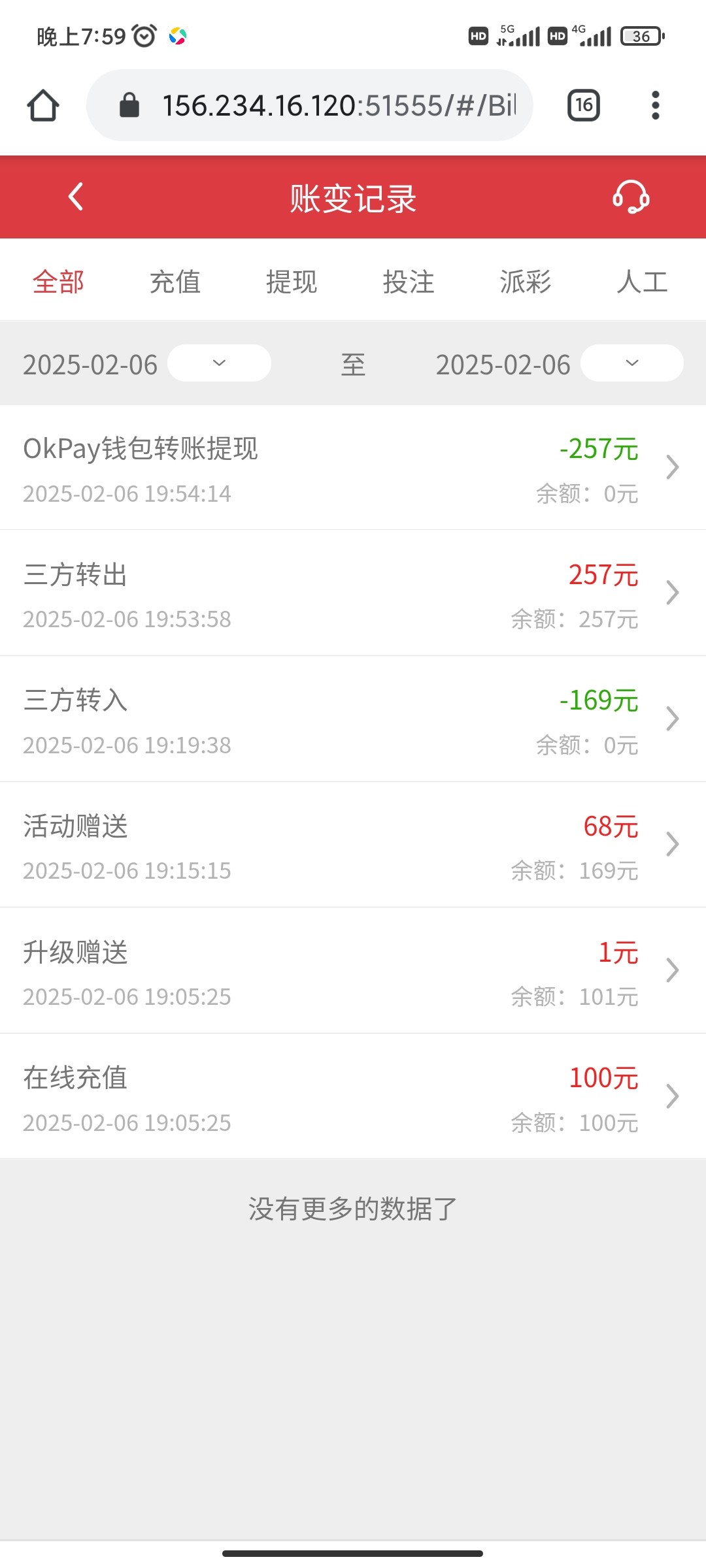The height and width of the screenshot is (1568, 706).
Task: Open the browser tab switcher
Action: [x=583, y=106]
